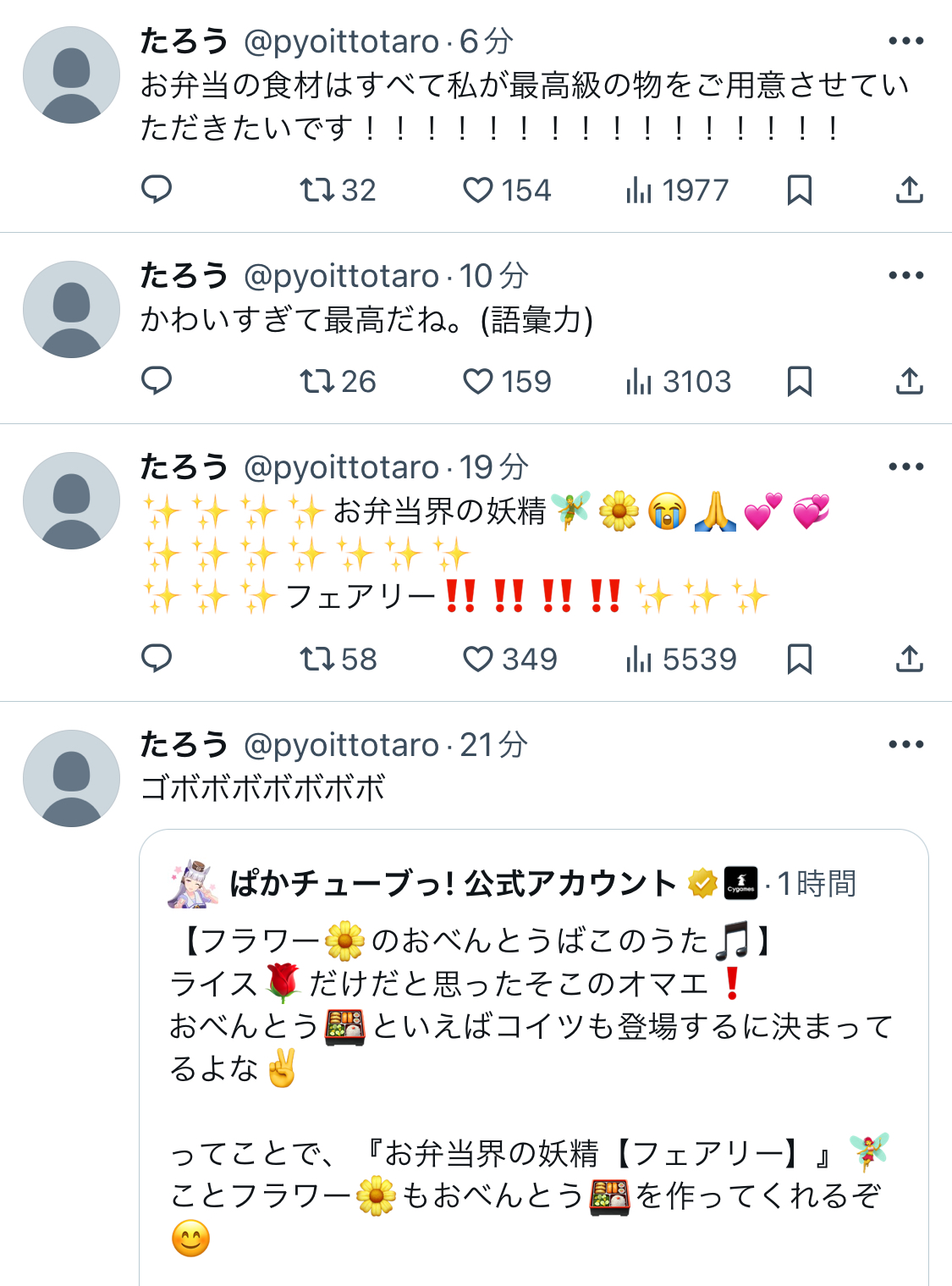Like the かわいすぎて最高だね post
952x1286 pixels.
pos(478,382)
